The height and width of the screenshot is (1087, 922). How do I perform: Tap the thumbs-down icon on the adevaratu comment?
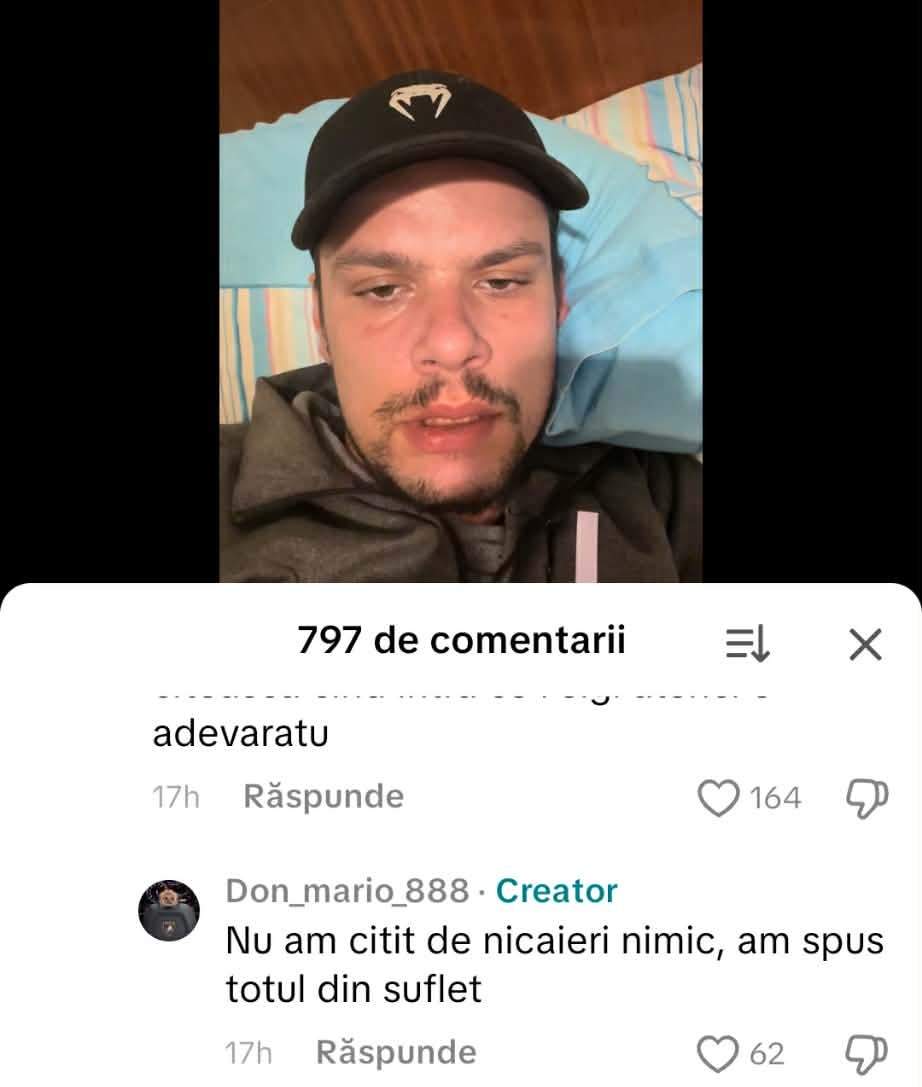(x=868, y=795)
